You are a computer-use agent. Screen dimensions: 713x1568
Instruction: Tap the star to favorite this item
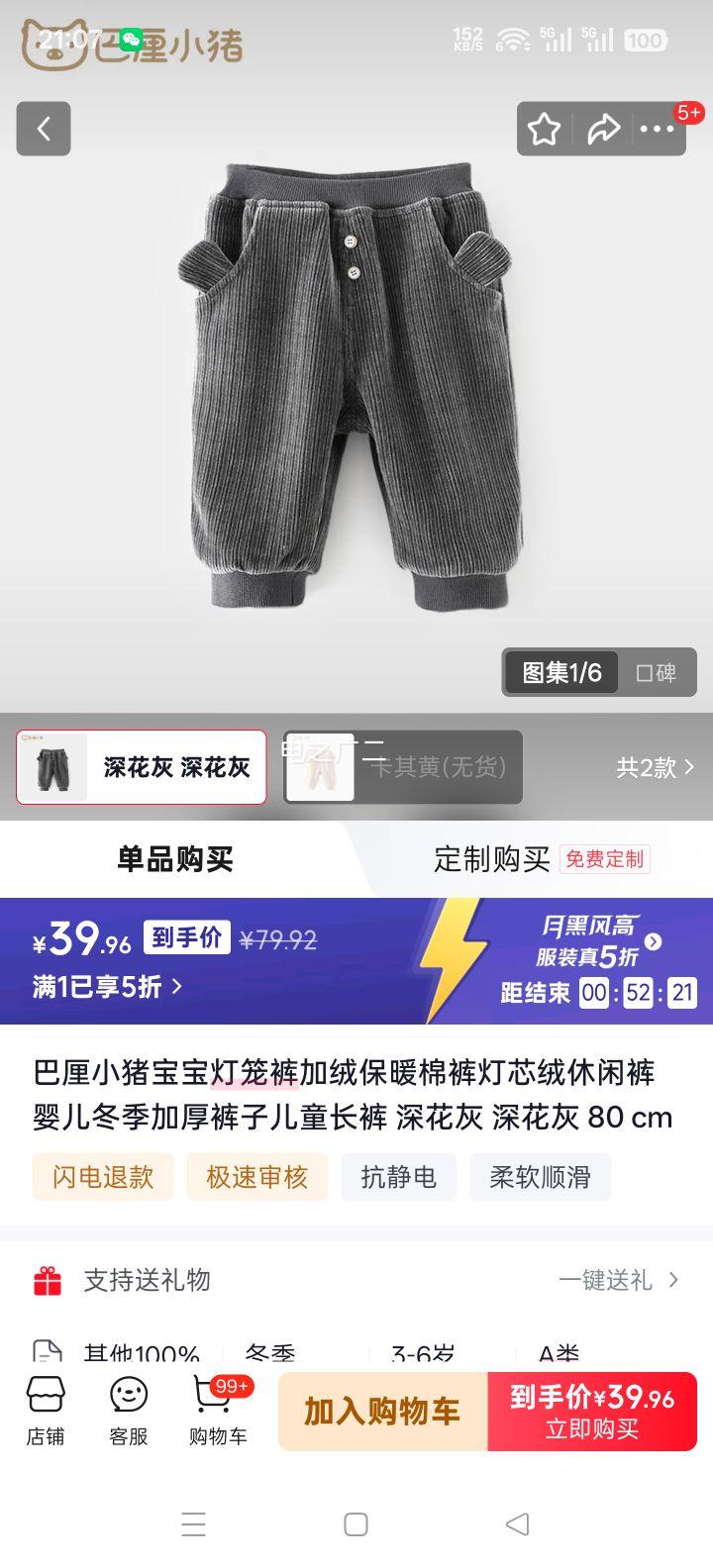coord(544,128)
